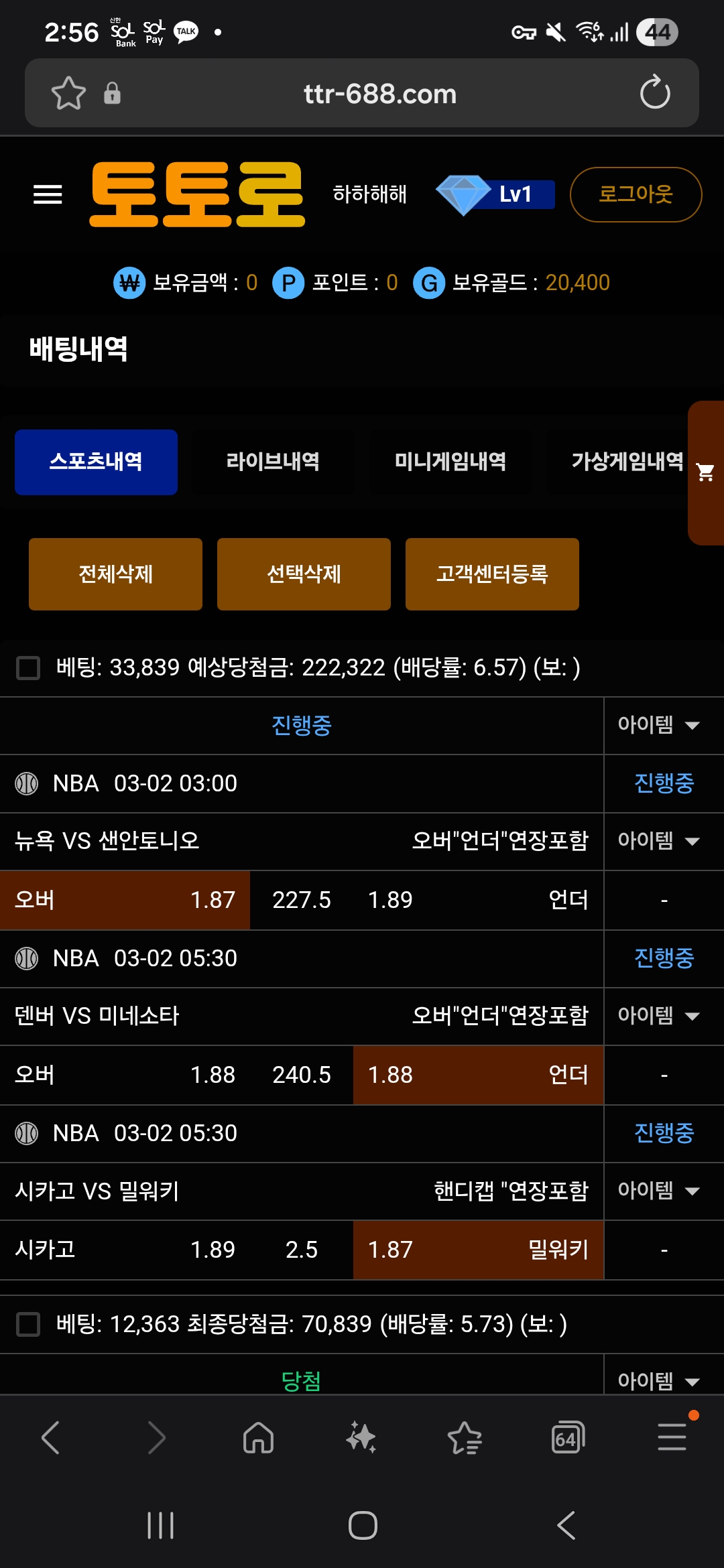This screenshot has width=724, height=1568.
Task: Click the 토토로 site logo
Action: click(198, 194)
